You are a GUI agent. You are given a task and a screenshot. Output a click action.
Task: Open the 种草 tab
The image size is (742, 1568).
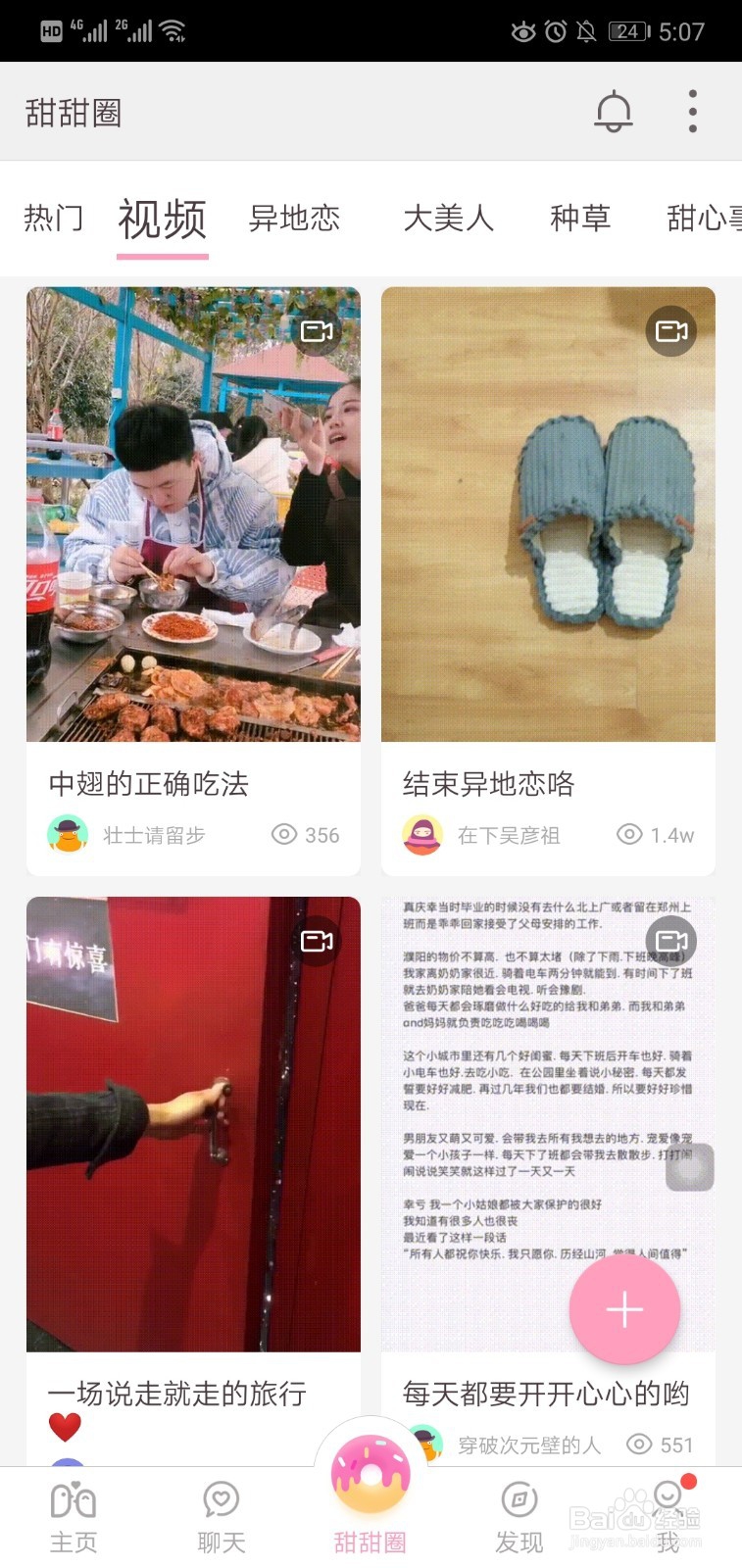(580, 218)
